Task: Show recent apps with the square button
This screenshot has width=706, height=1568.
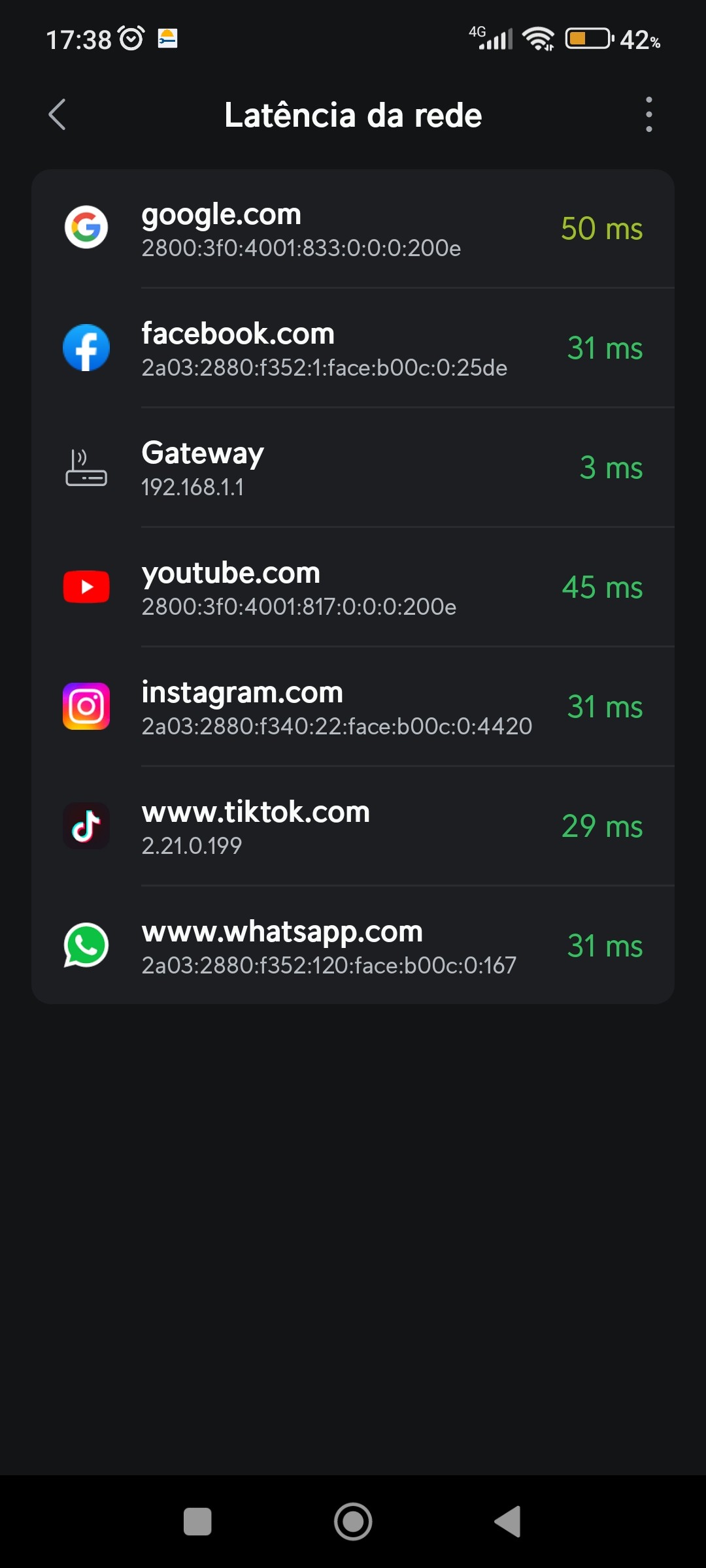Action: point(197,1522)
